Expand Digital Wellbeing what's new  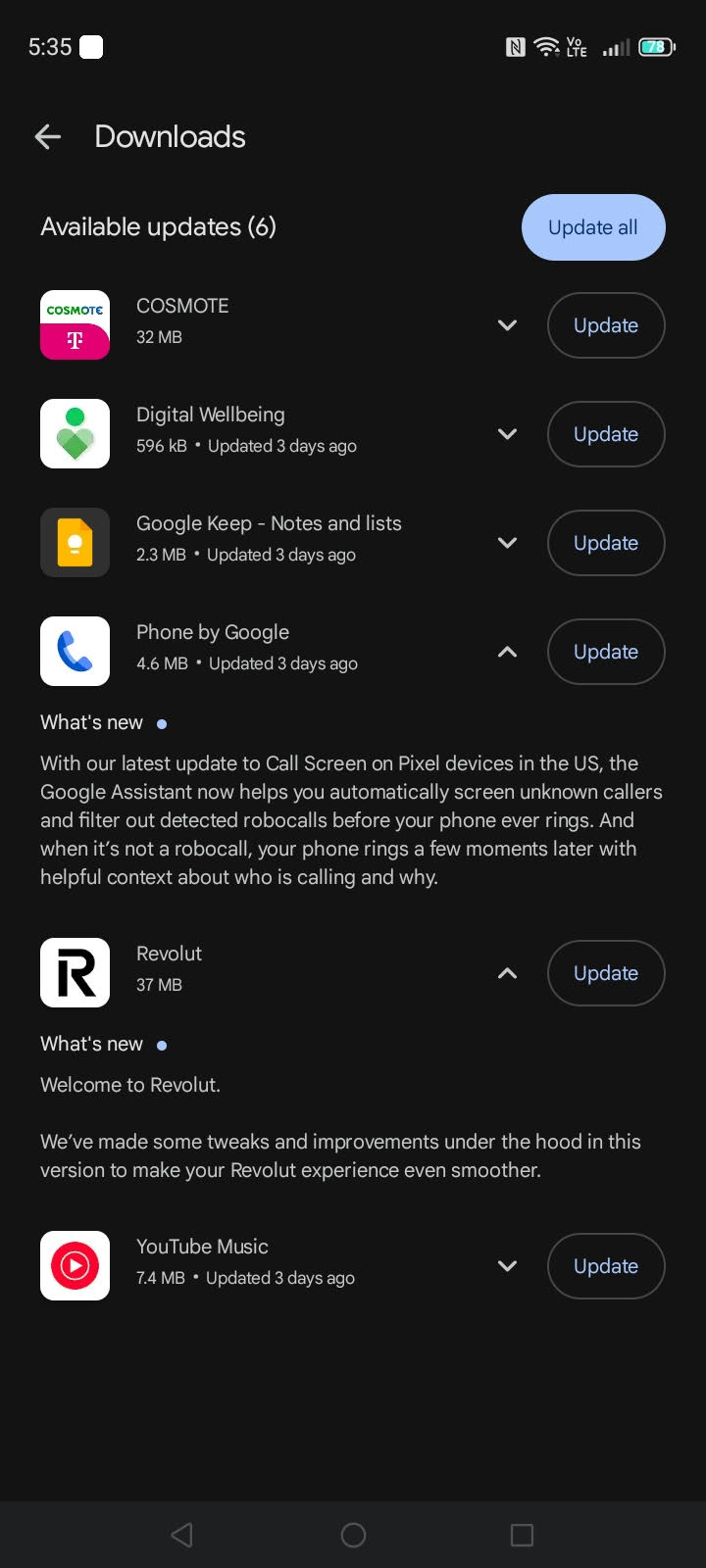coord(507,434)
